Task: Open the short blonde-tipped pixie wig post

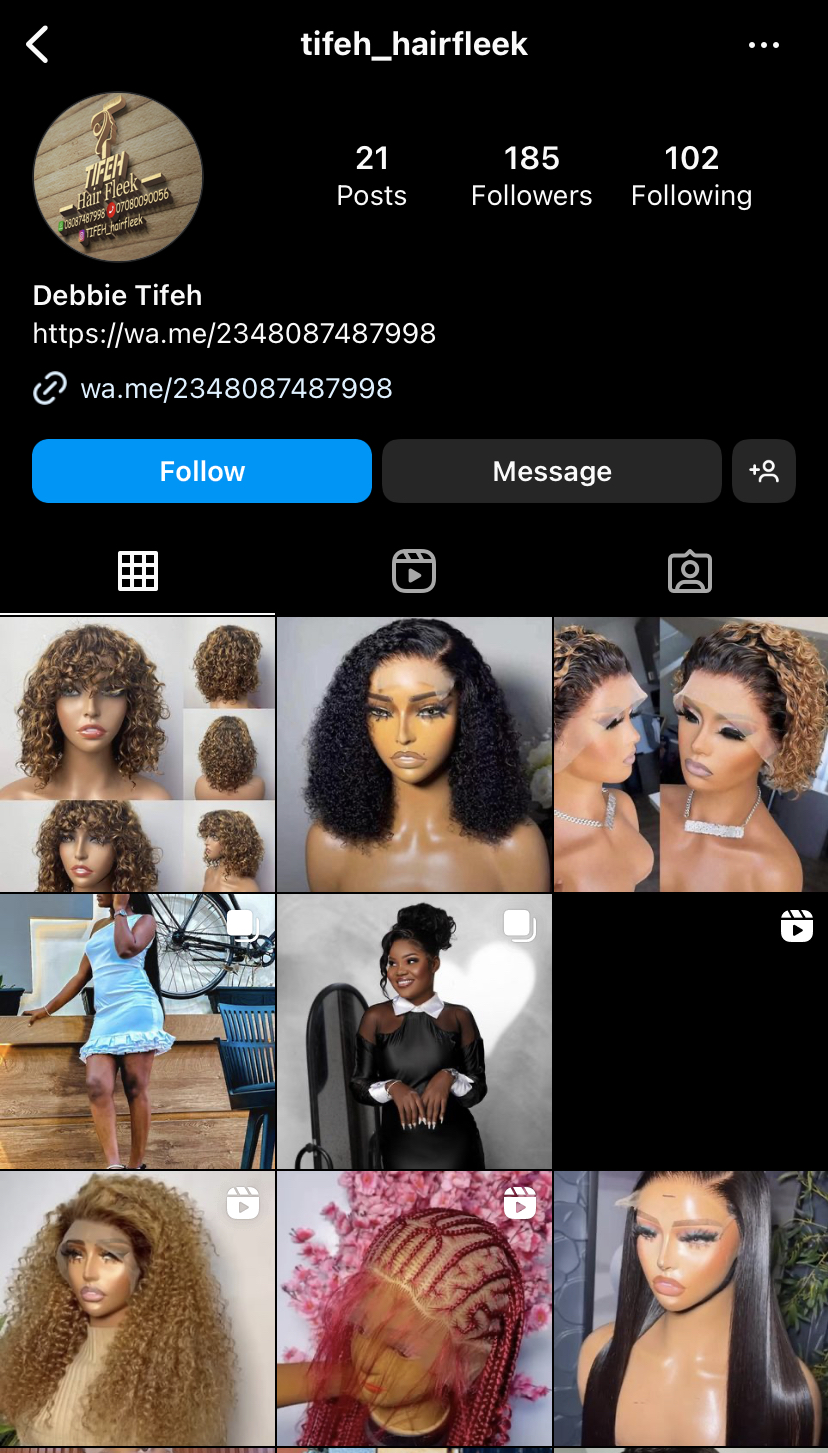Action: pyautogui.click(x=691, y=754)
